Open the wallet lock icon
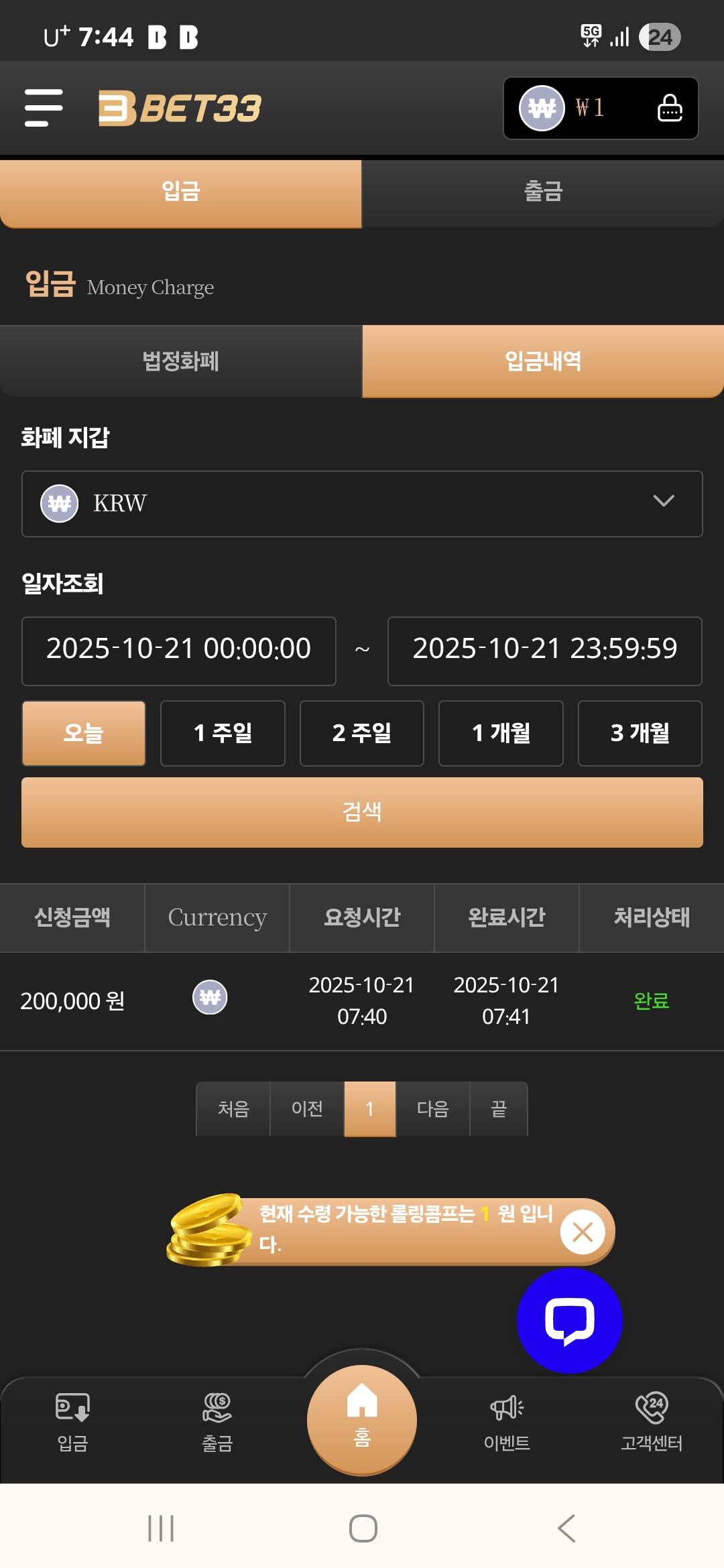 pos(669,108)
